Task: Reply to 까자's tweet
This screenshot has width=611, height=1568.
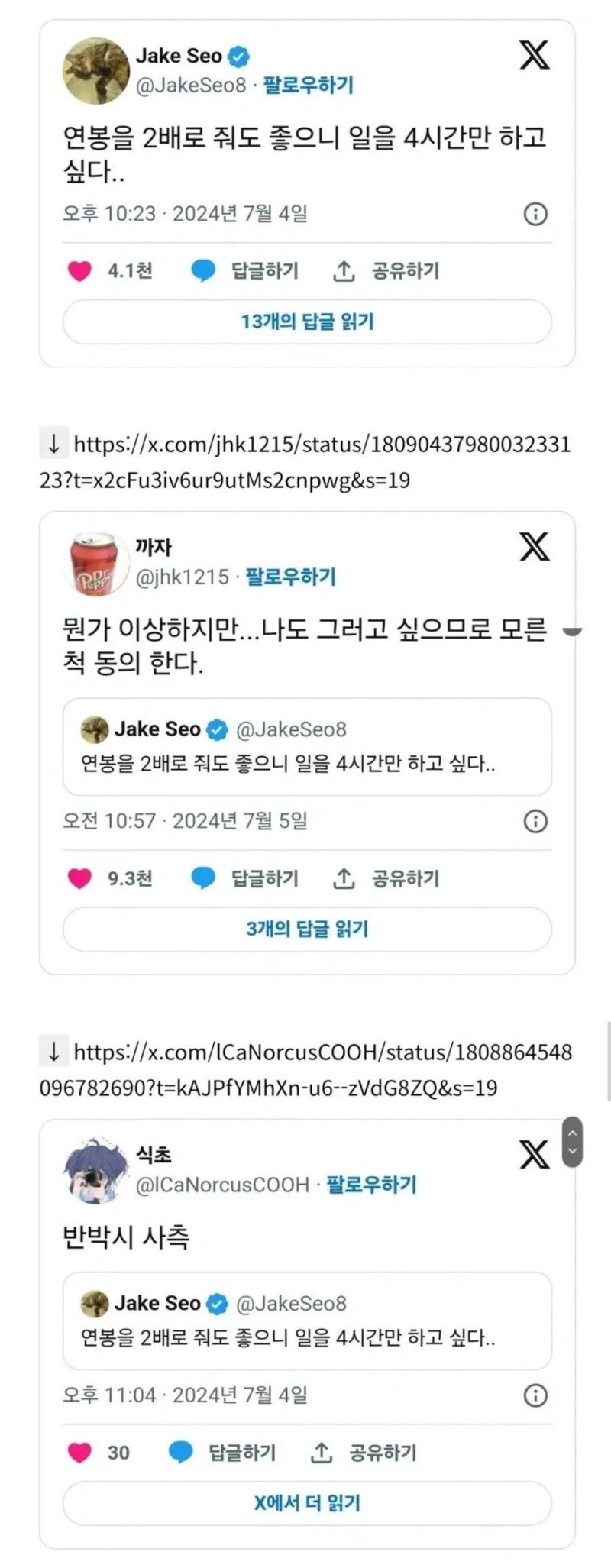Action: point(245,878)
